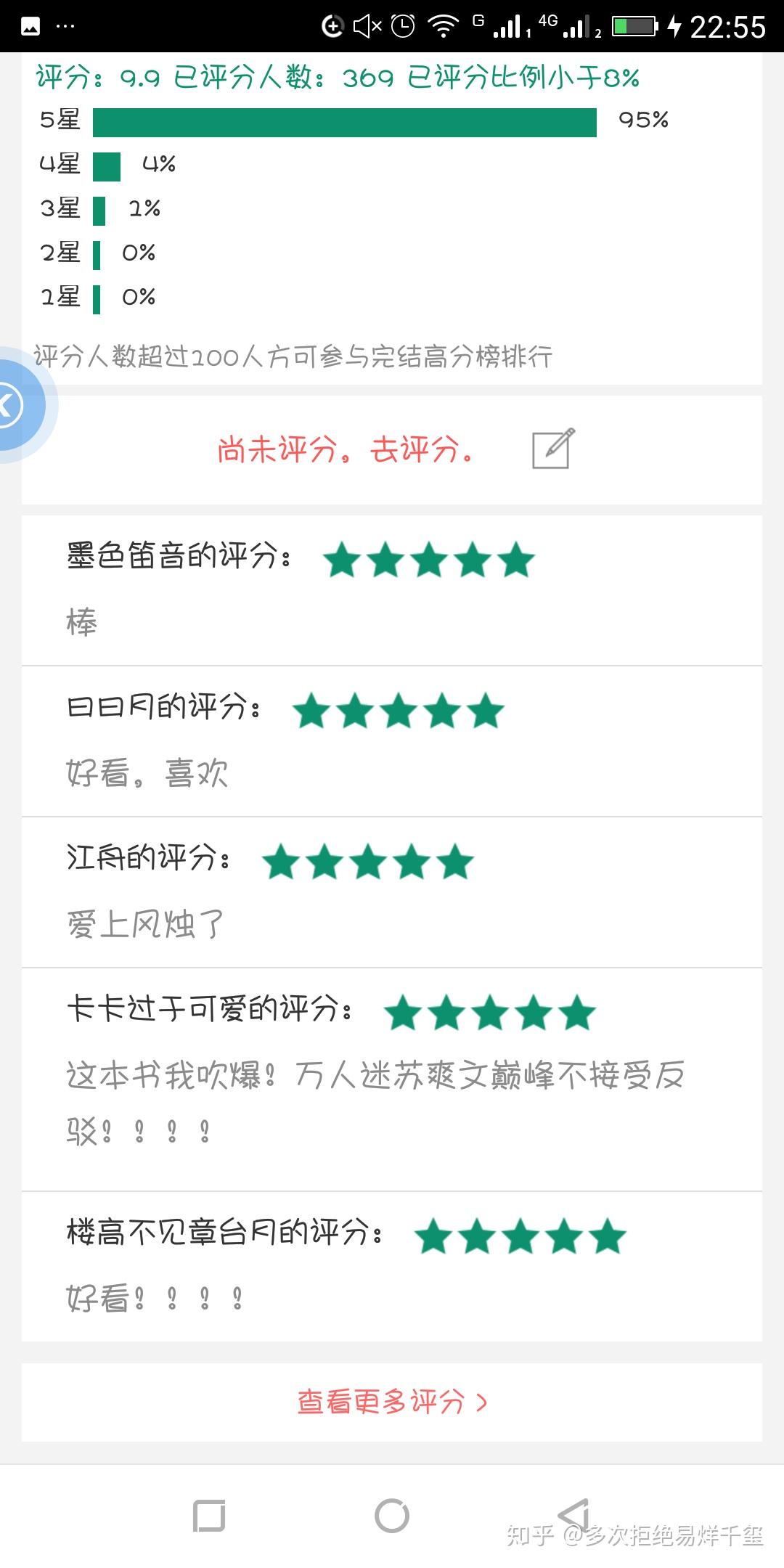Go back with the system back button
The height and width of the screenshot is (1568, 784).
click(x=574, y=1515)
